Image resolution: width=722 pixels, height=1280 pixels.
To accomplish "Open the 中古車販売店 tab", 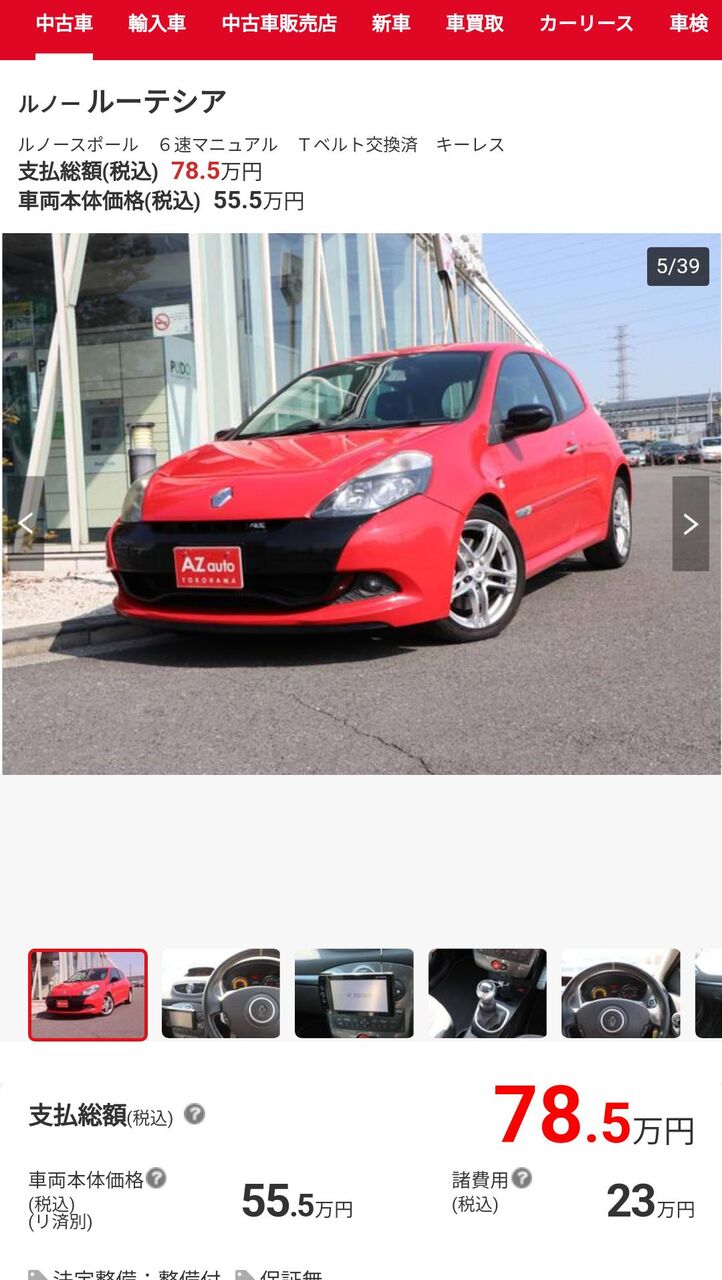I will (x=279, y=24).
